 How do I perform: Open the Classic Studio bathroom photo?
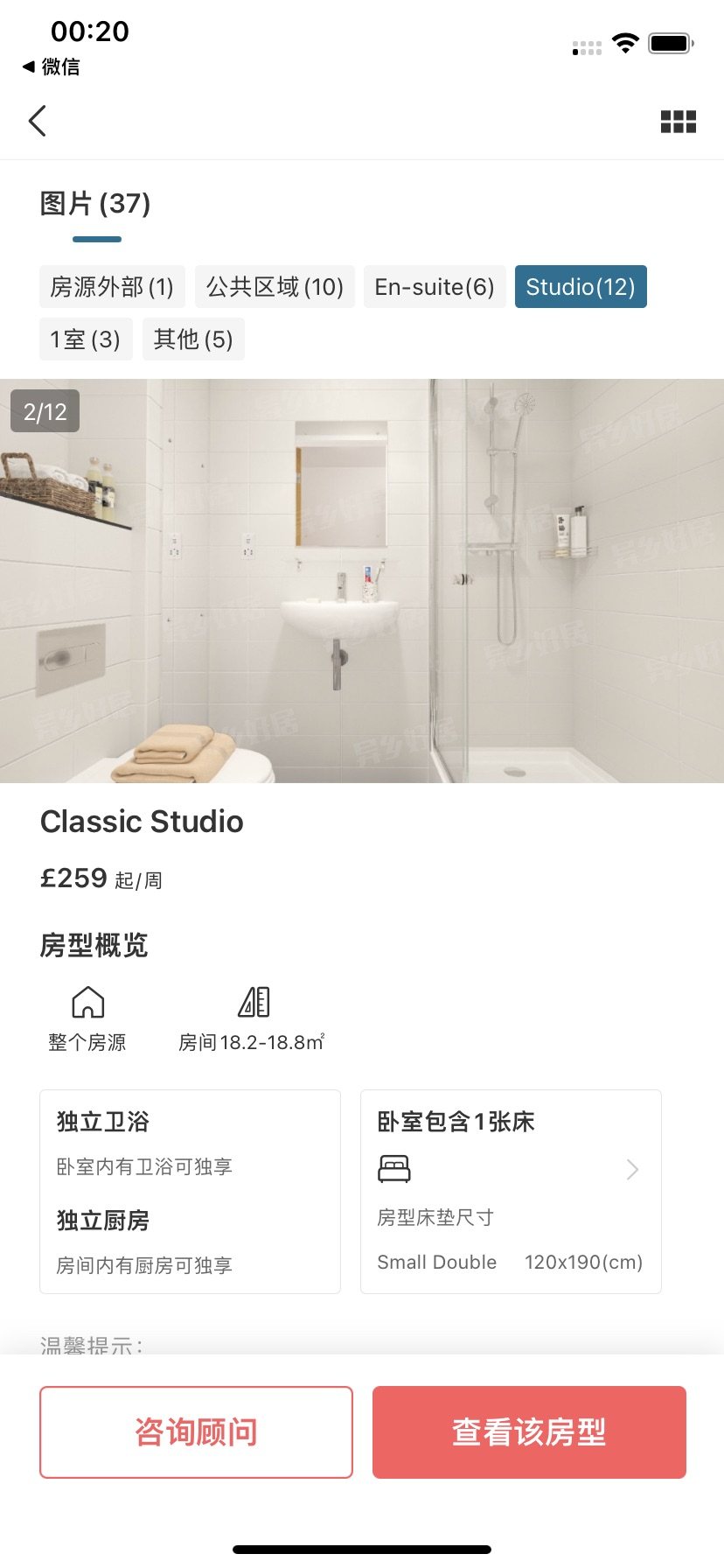click(362, 580)
